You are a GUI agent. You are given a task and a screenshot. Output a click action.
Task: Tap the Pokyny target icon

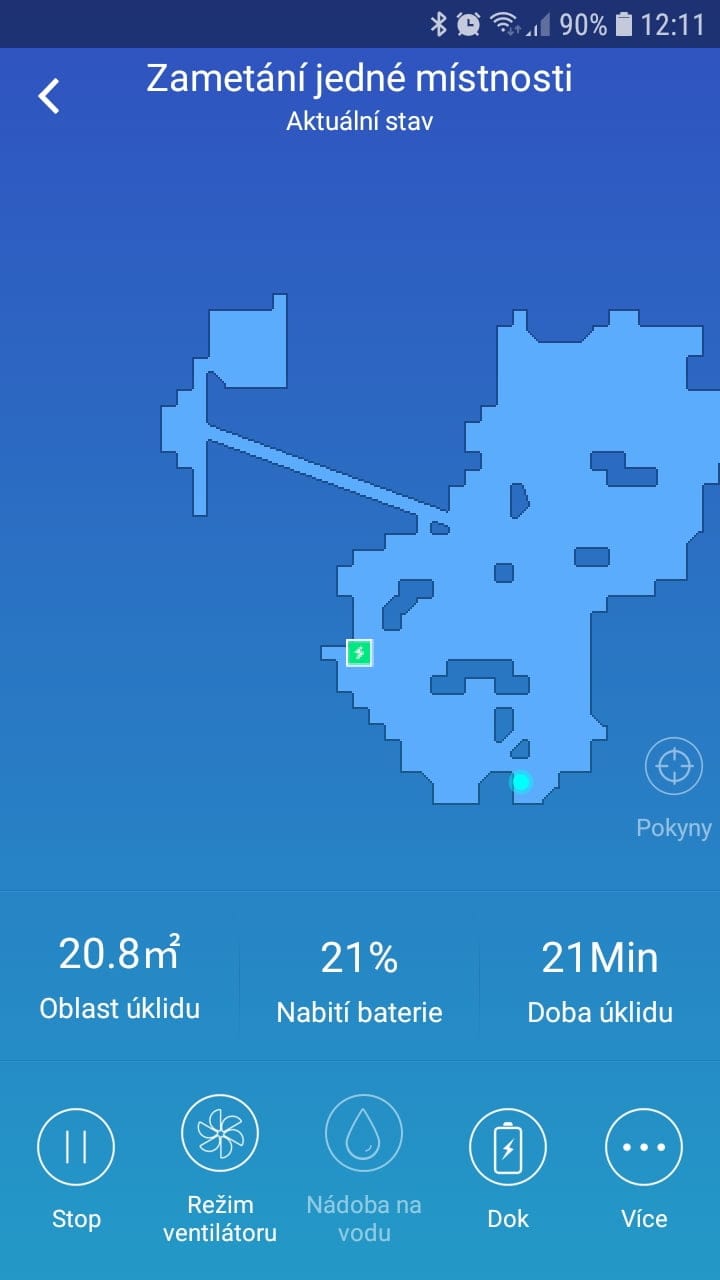[674, 767]
